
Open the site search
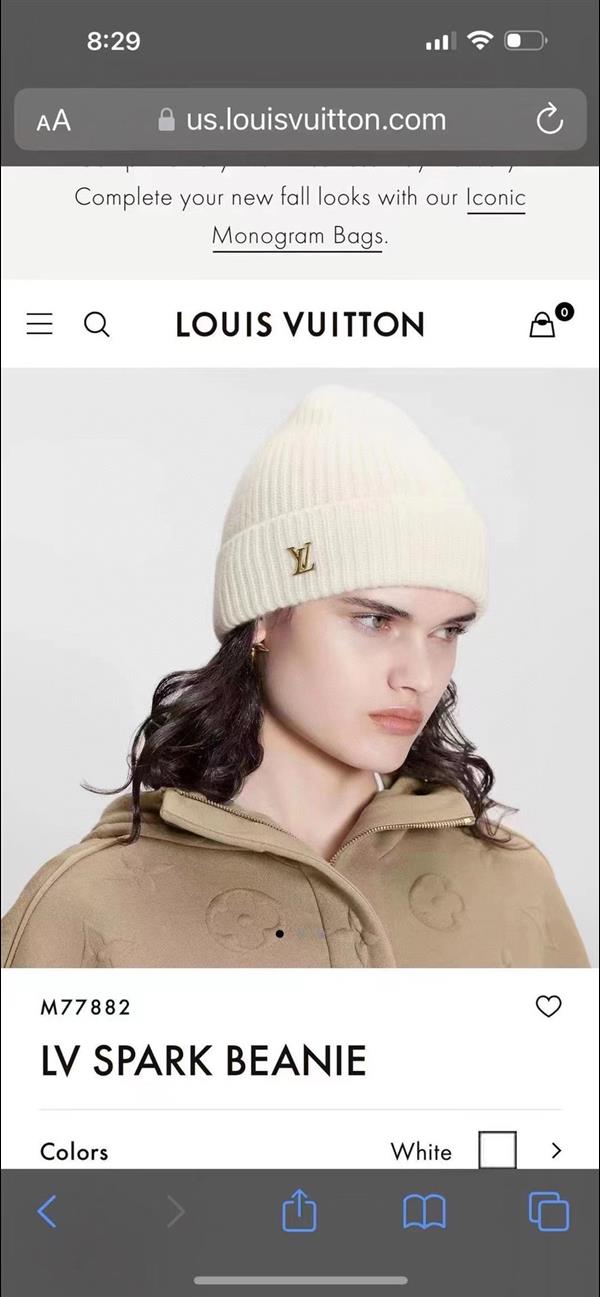pyautogui.click(x=96, y=324)
